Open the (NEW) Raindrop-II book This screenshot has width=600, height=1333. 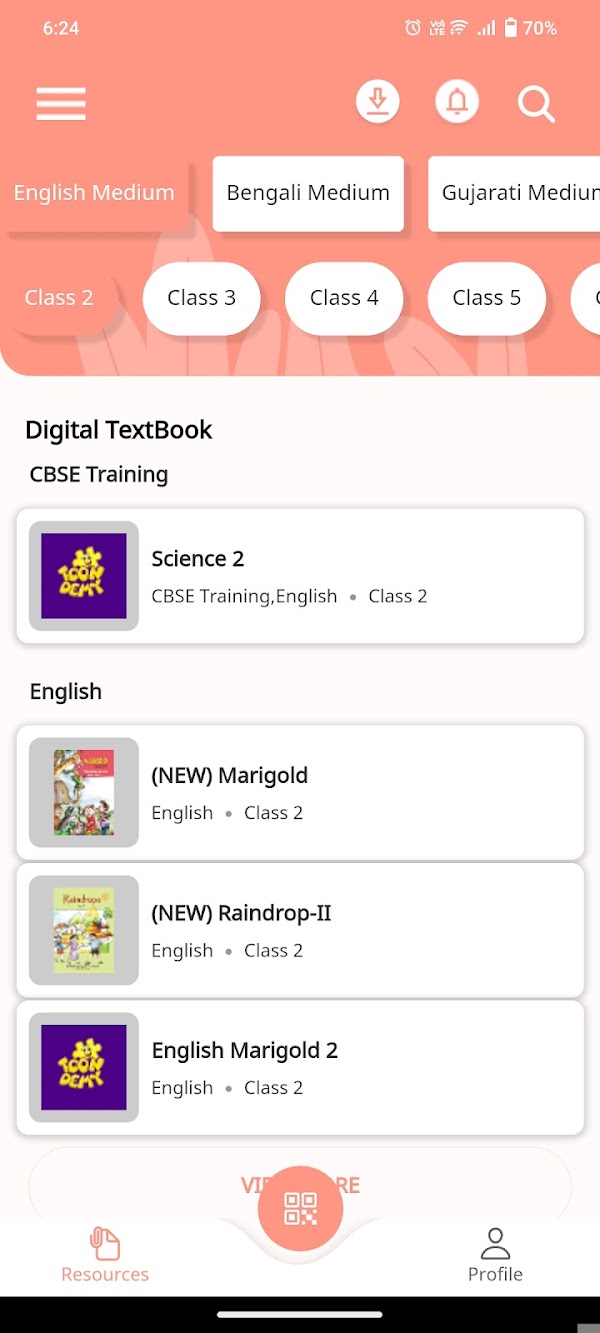[300, 930]
